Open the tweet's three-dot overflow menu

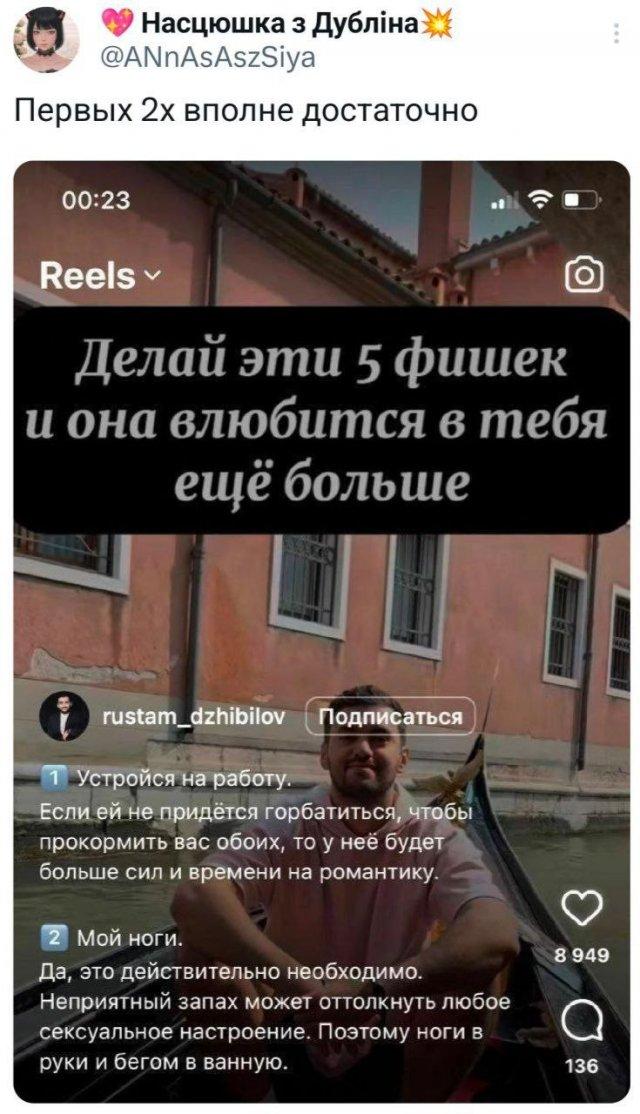(615, 36)
